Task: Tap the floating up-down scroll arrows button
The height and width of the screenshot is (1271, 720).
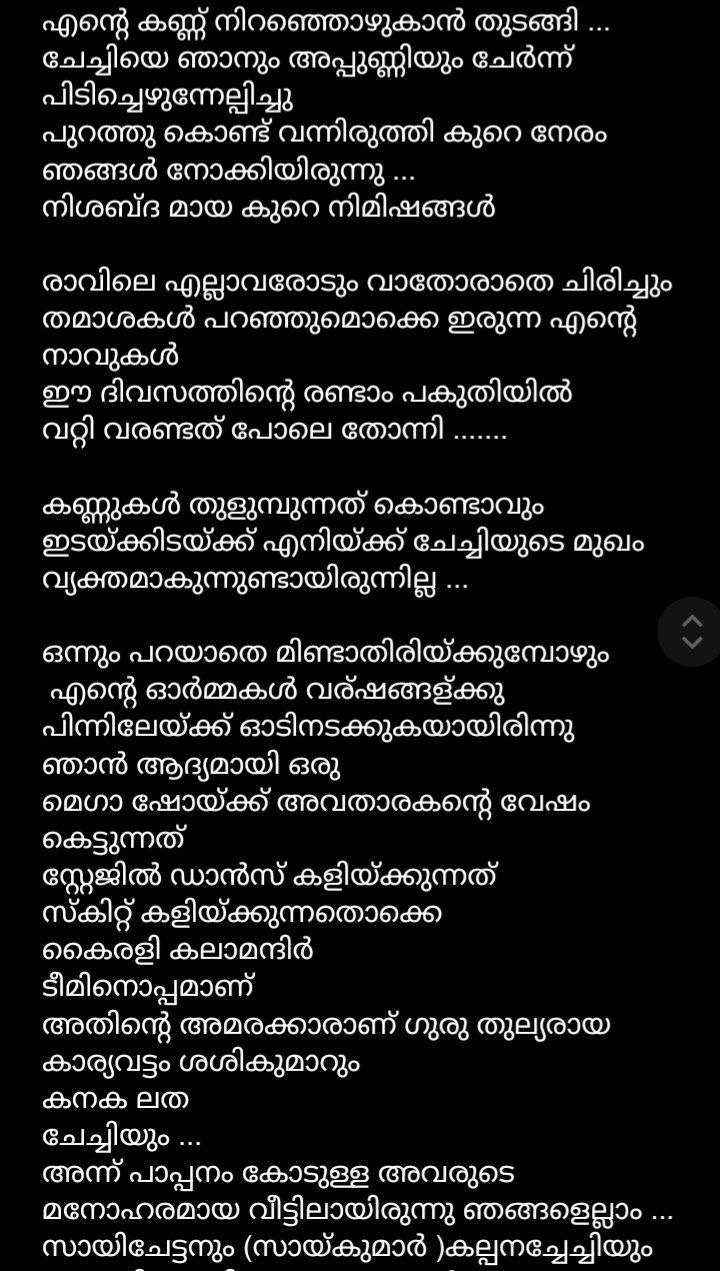Action: tap(692, 632)
